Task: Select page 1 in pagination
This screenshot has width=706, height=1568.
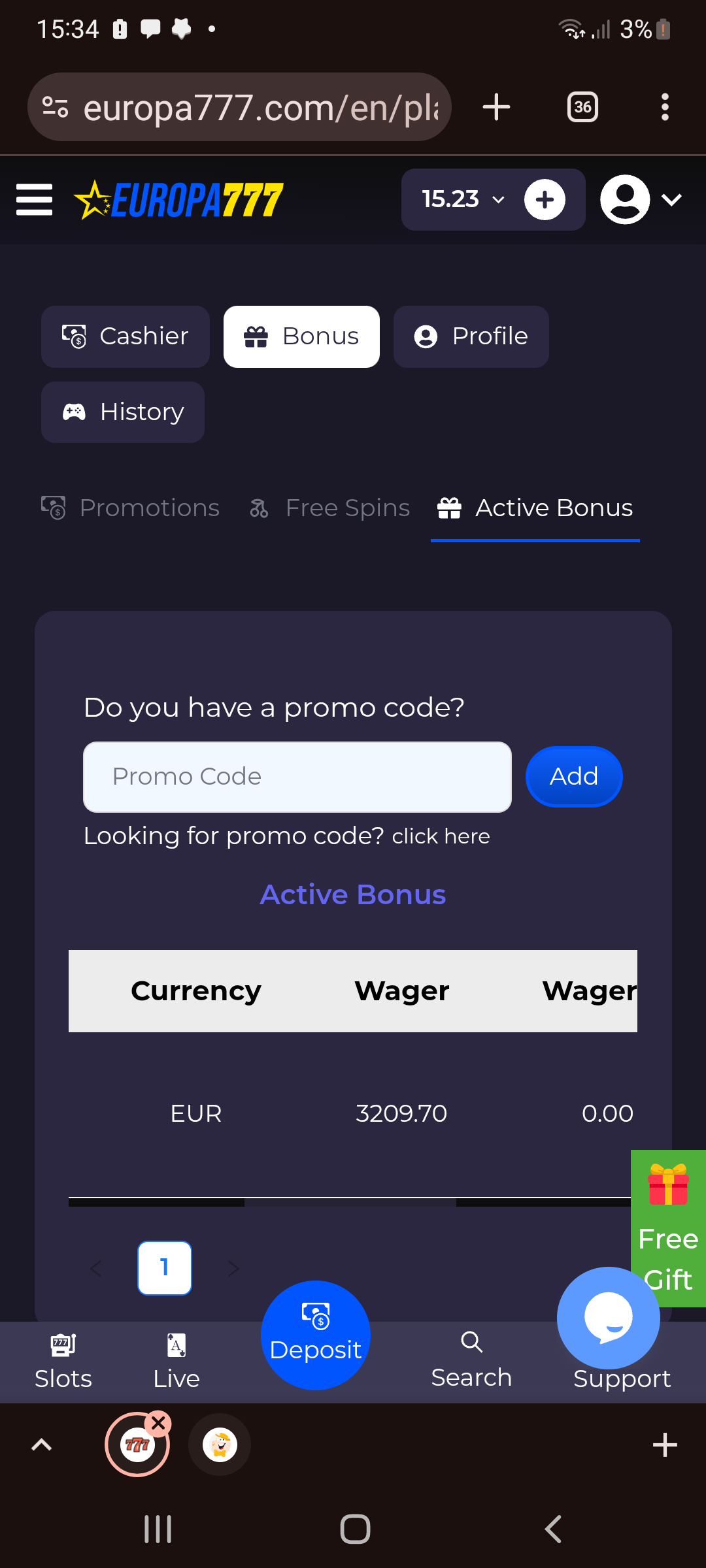Action: point(165,1268)
